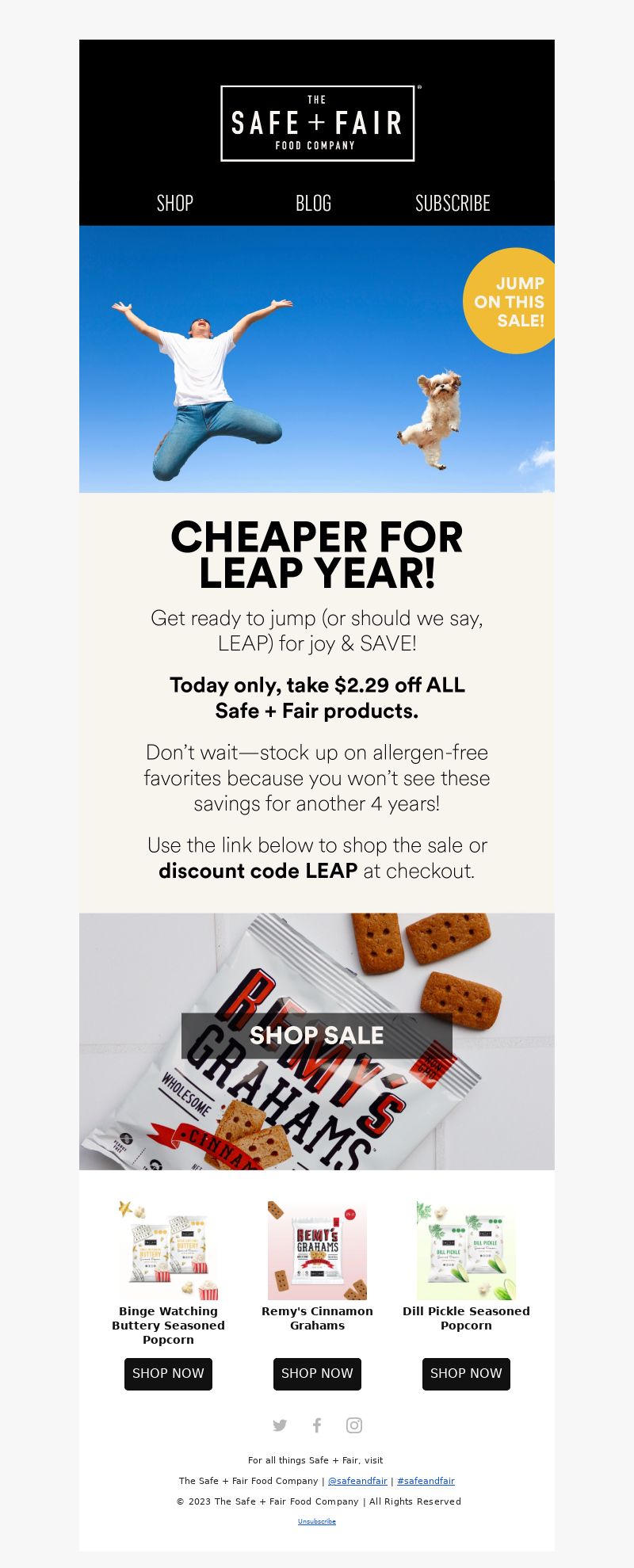Go to the BLOG page
This screenshot has height=1568, width=634.
314,204
